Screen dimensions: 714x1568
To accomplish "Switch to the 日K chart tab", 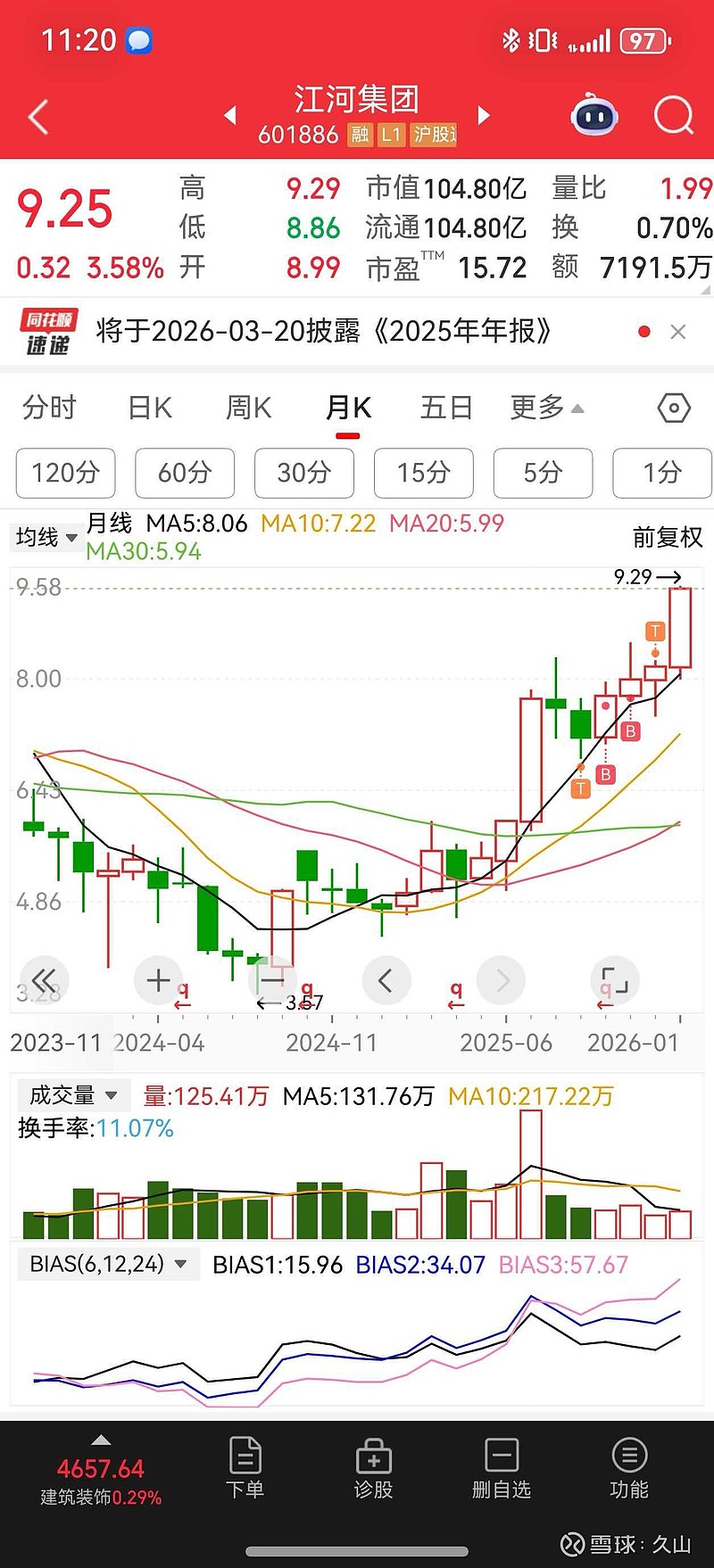I will coord(150,409).
